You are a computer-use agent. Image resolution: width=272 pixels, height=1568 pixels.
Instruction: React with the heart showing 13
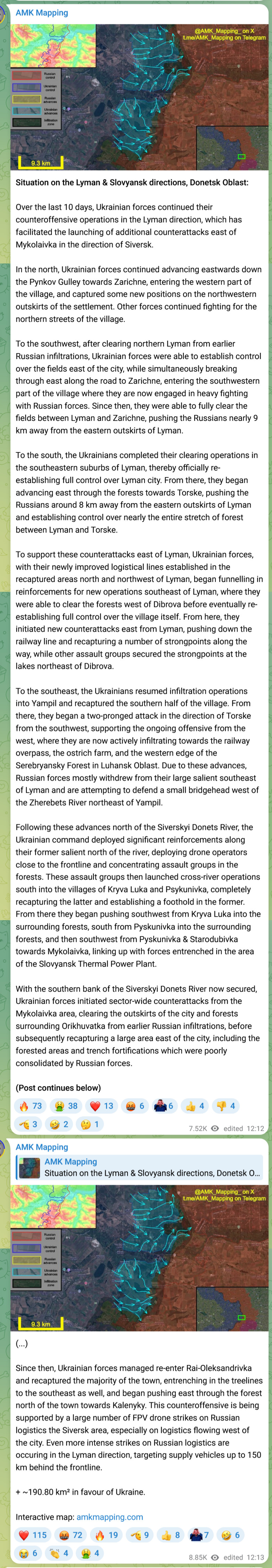102,1106
